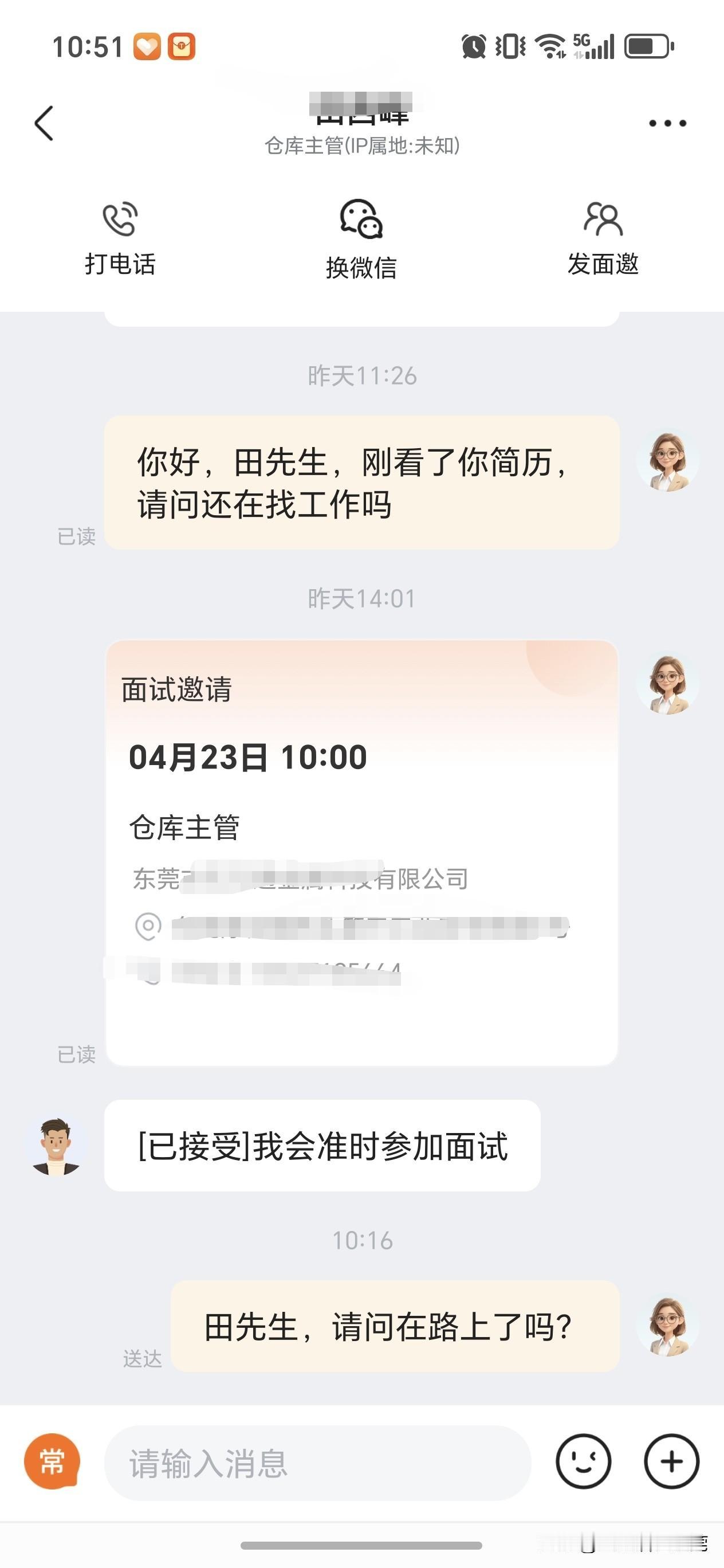Tap the back arrow at top left
This screenshot has width=724, height=1568.
[42, 122]
